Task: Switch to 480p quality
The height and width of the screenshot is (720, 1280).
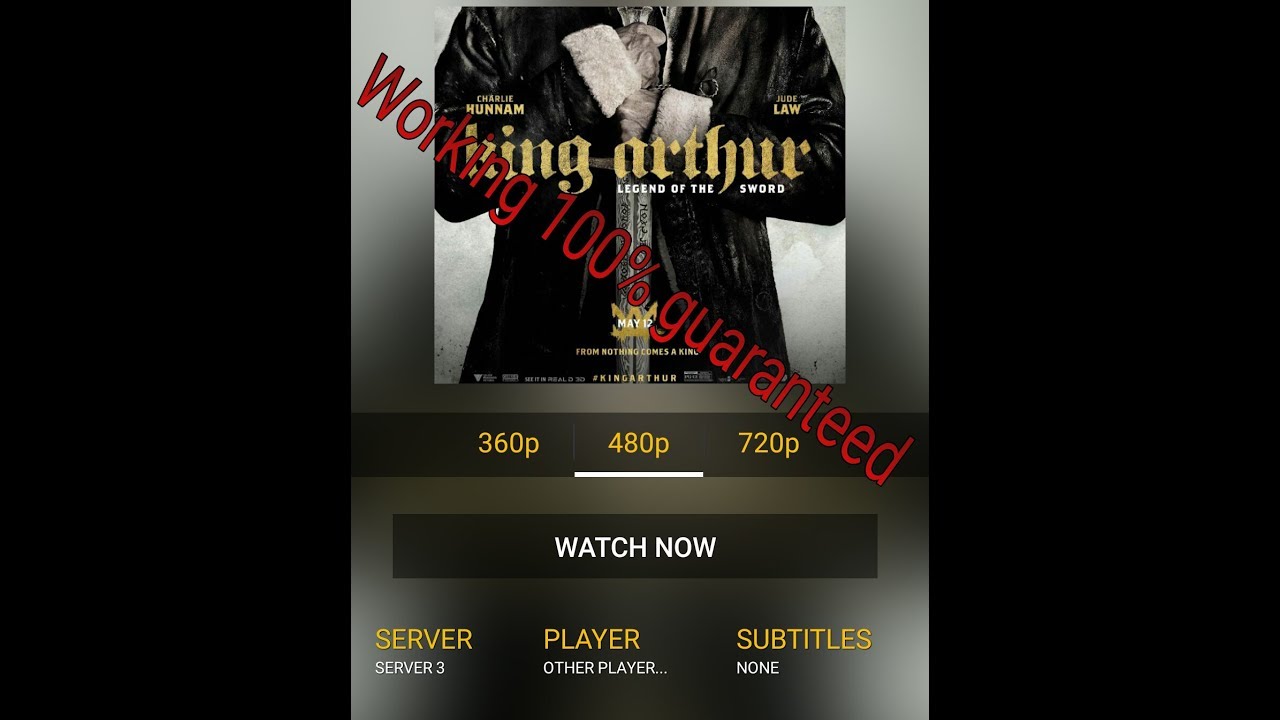Action: (638, 444)
